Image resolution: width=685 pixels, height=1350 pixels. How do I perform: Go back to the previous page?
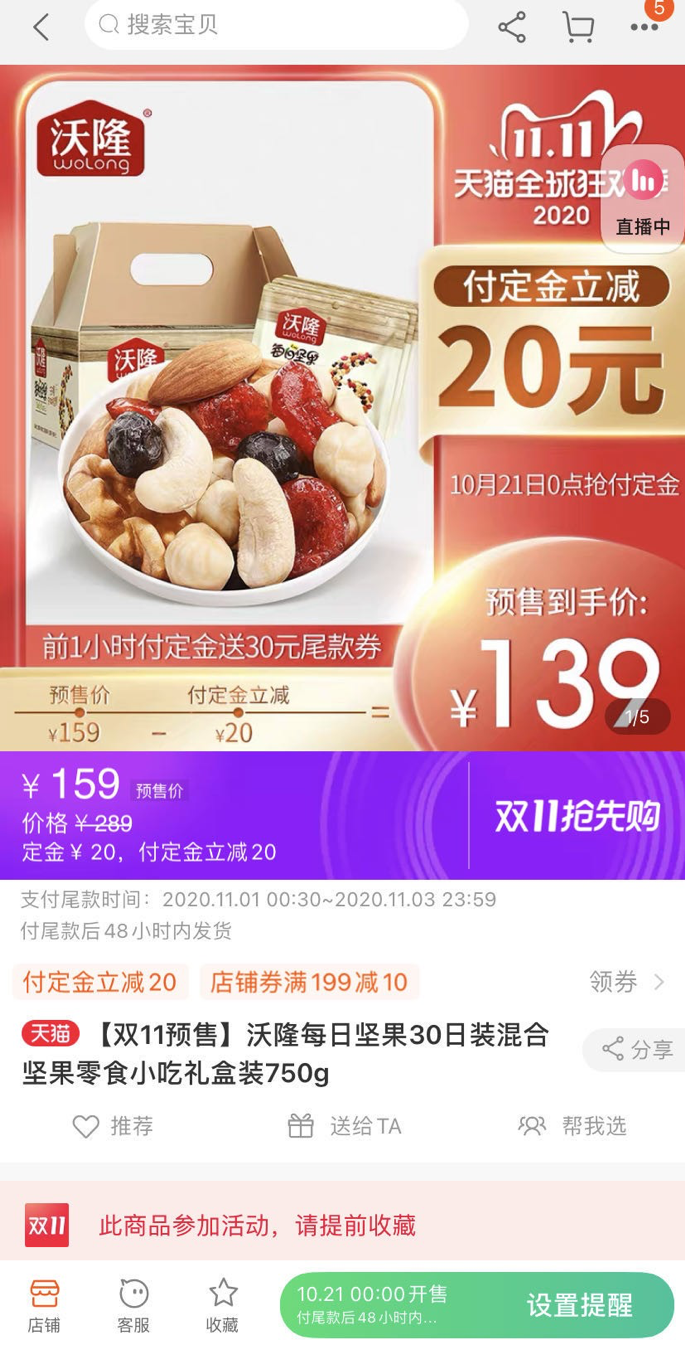point(41,27)
